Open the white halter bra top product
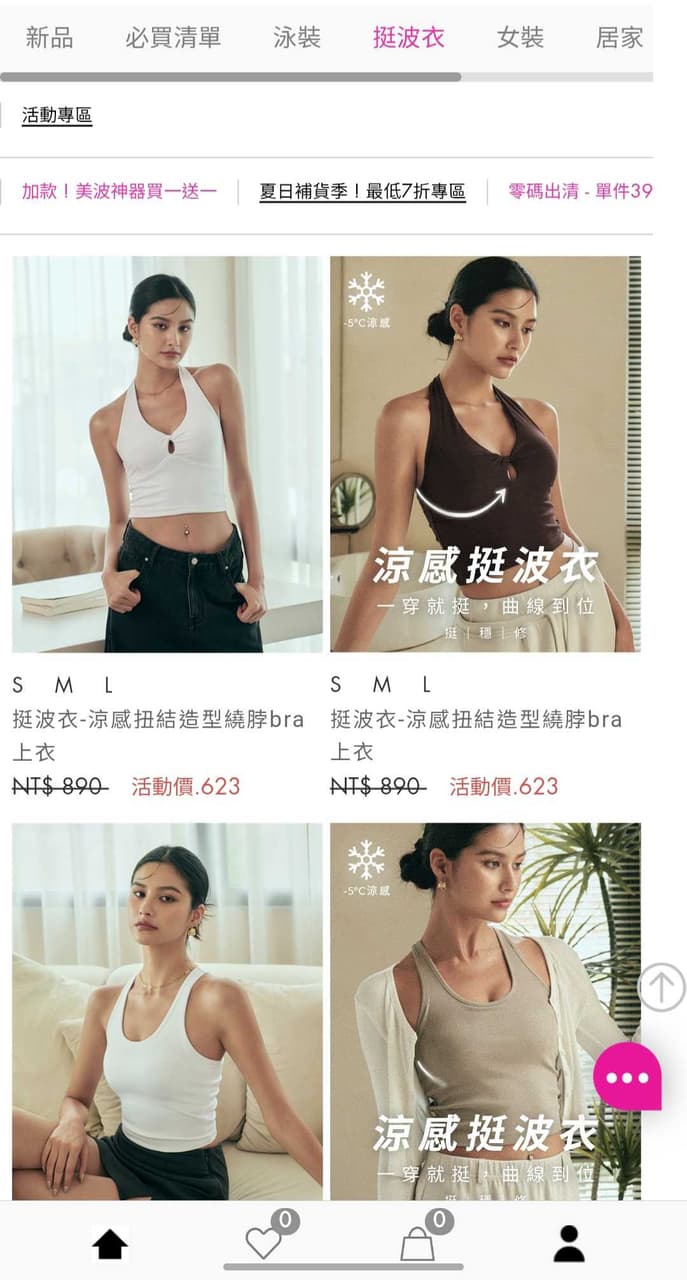687x1280 pixels. coord(167,454)
